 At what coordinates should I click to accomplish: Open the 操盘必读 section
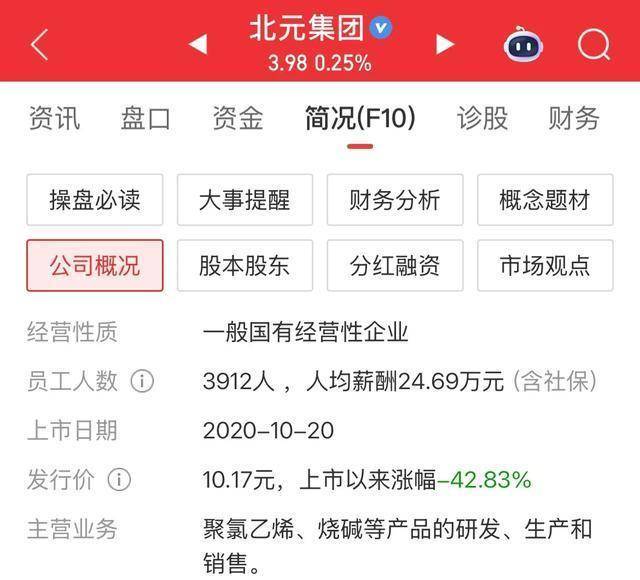95,200
